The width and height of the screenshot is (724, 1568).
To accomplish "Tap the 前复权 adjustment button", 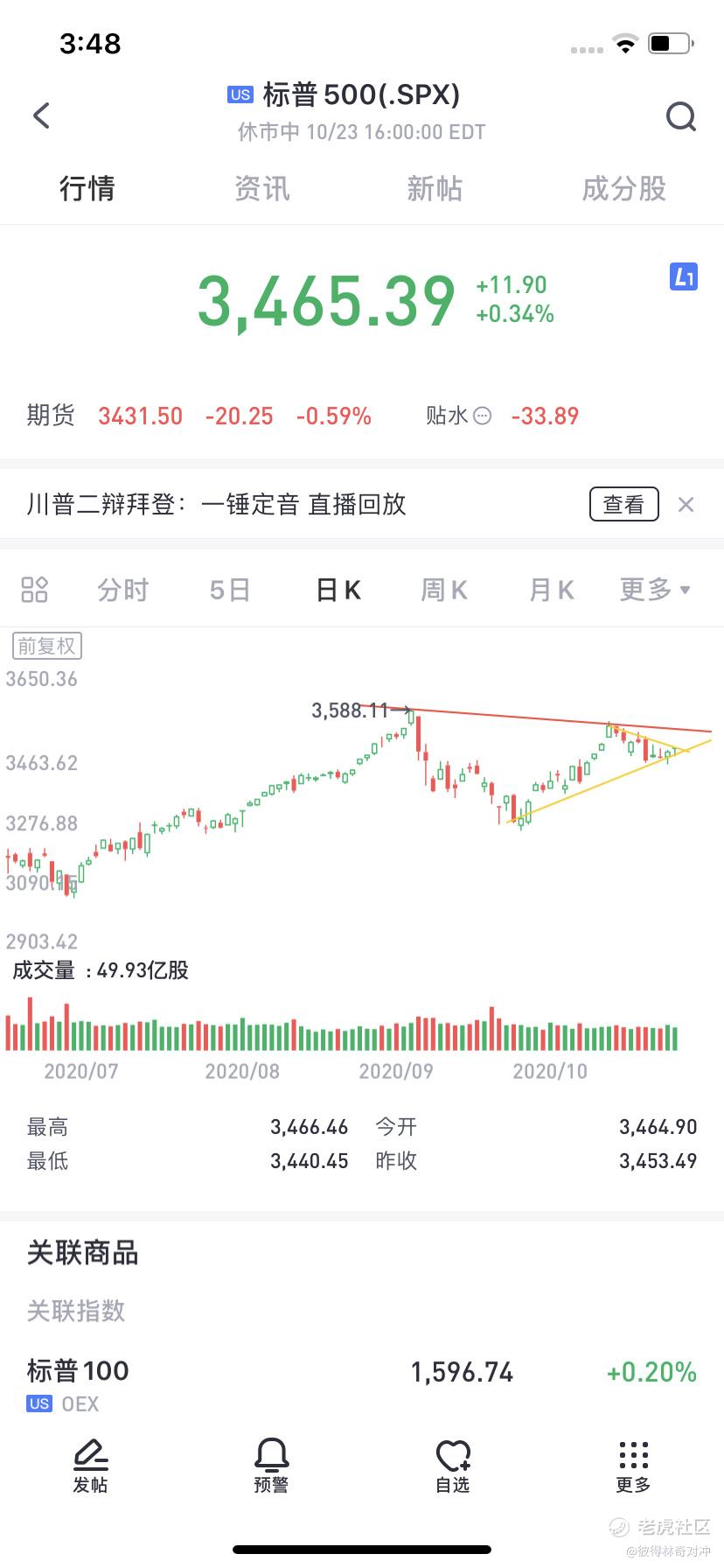I will tap(47, 647).
